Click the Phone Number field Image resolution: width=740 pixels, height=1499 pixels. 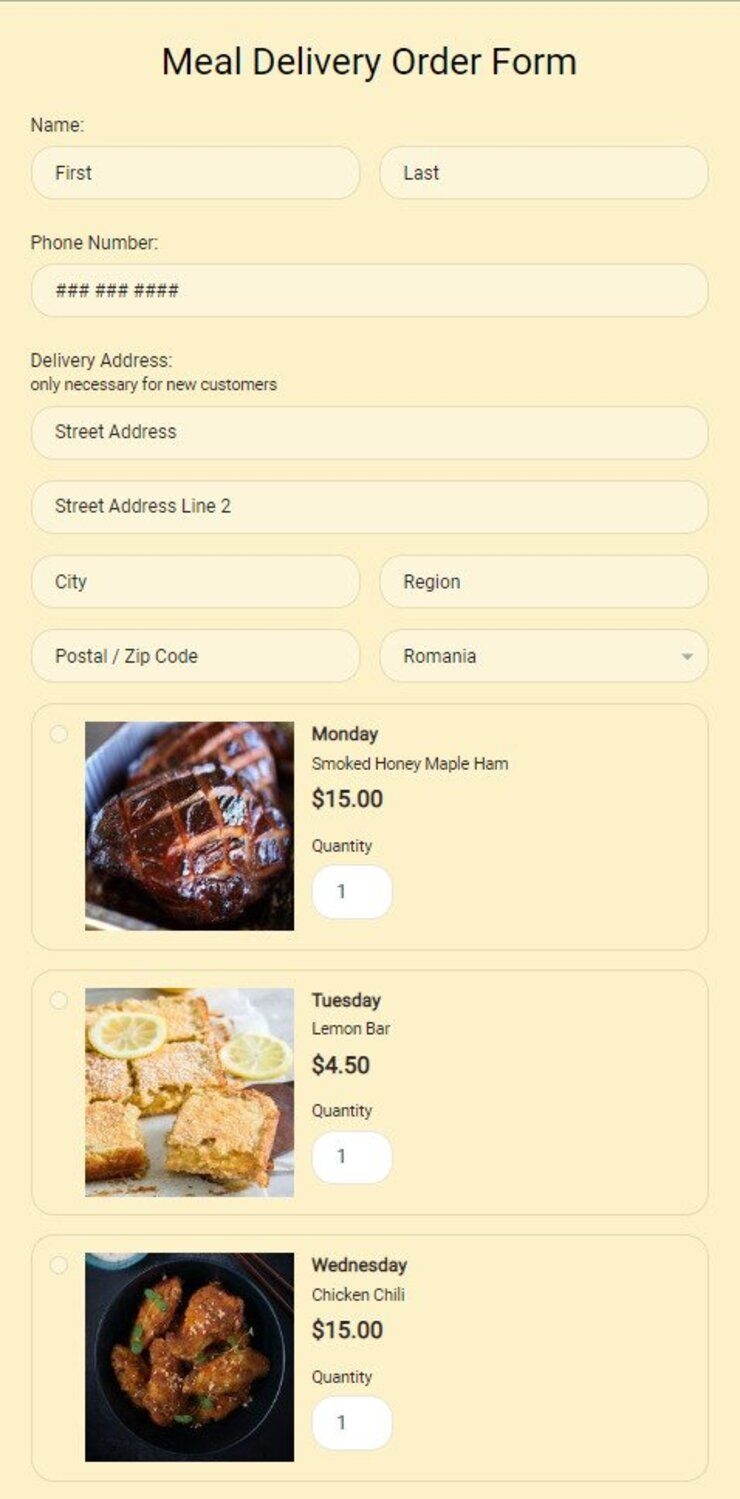pos(370,290)
